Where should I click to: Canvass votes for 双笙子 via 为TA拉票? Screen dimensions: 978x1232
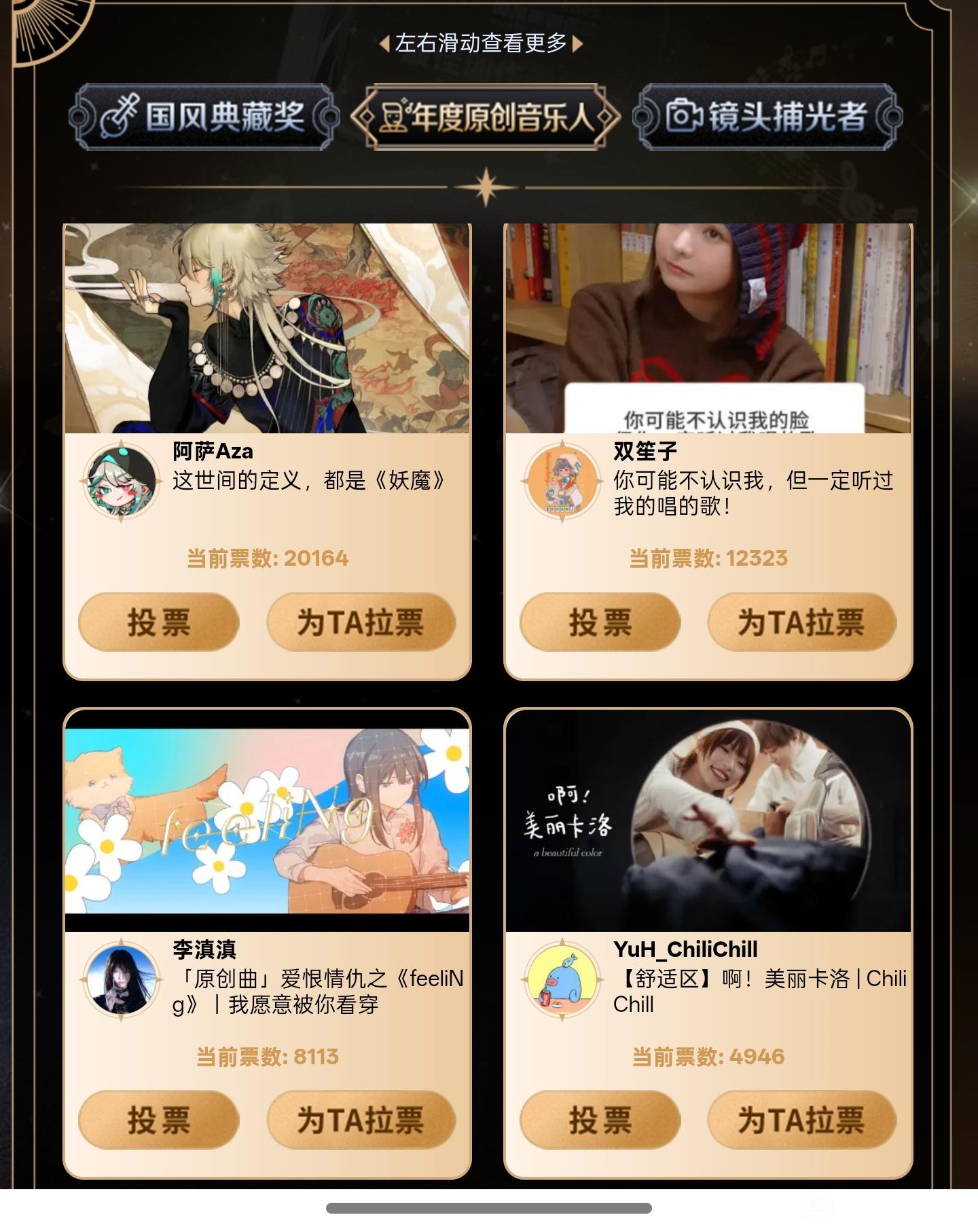[801, 622]
